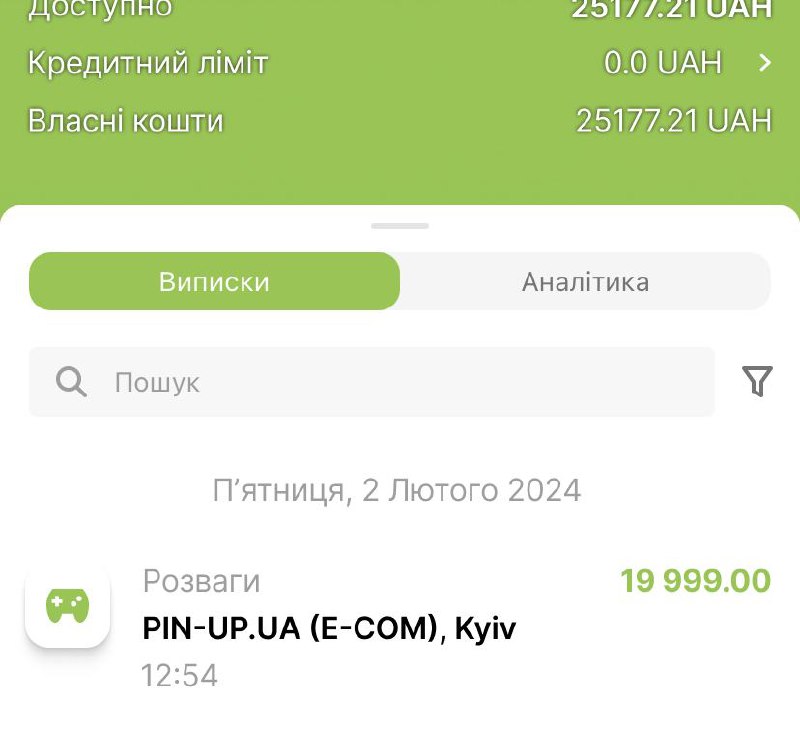Screen dimensions: 800x729
Task: Open the PIN-UP.UA transaction
Action: [400, 628]
